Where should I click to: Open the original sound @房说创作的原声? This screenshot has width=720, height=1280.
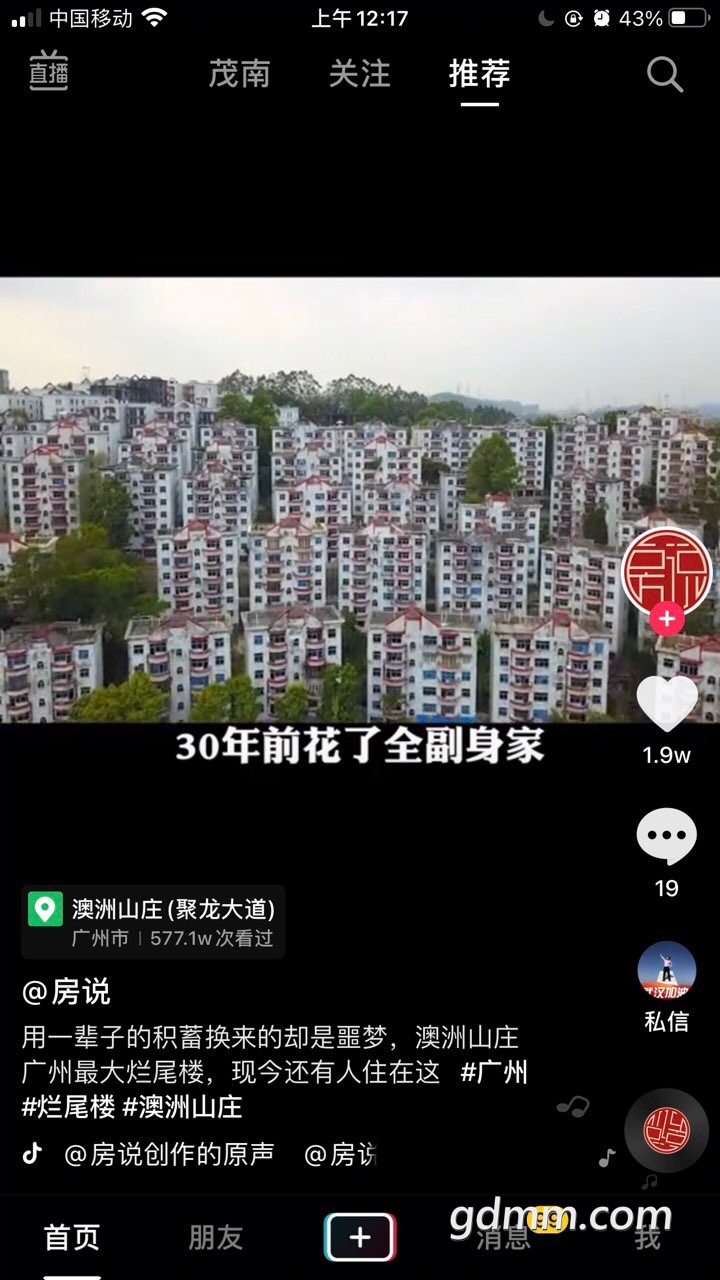[168, 1155]
